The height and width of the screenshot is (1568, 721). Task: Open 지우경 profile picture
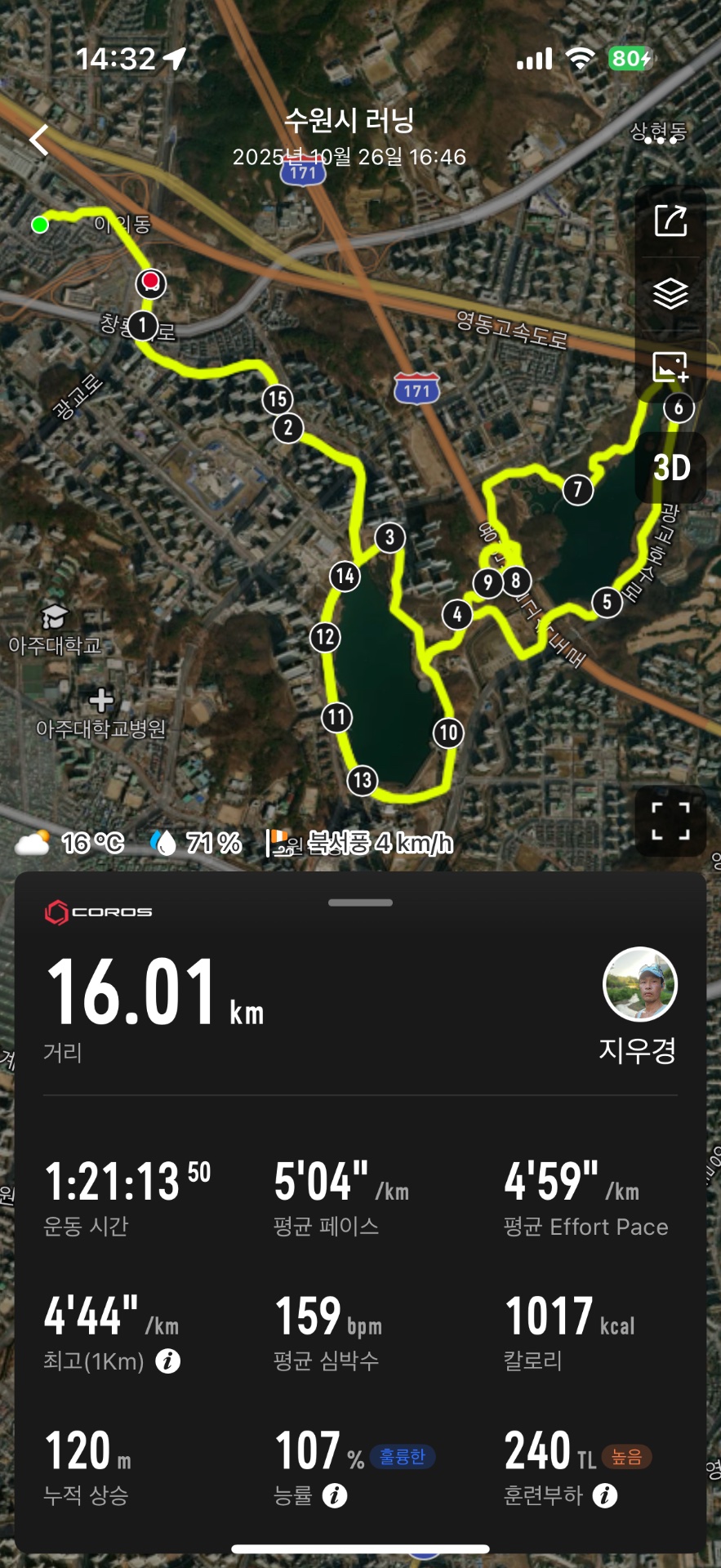[x=639, y=984]
